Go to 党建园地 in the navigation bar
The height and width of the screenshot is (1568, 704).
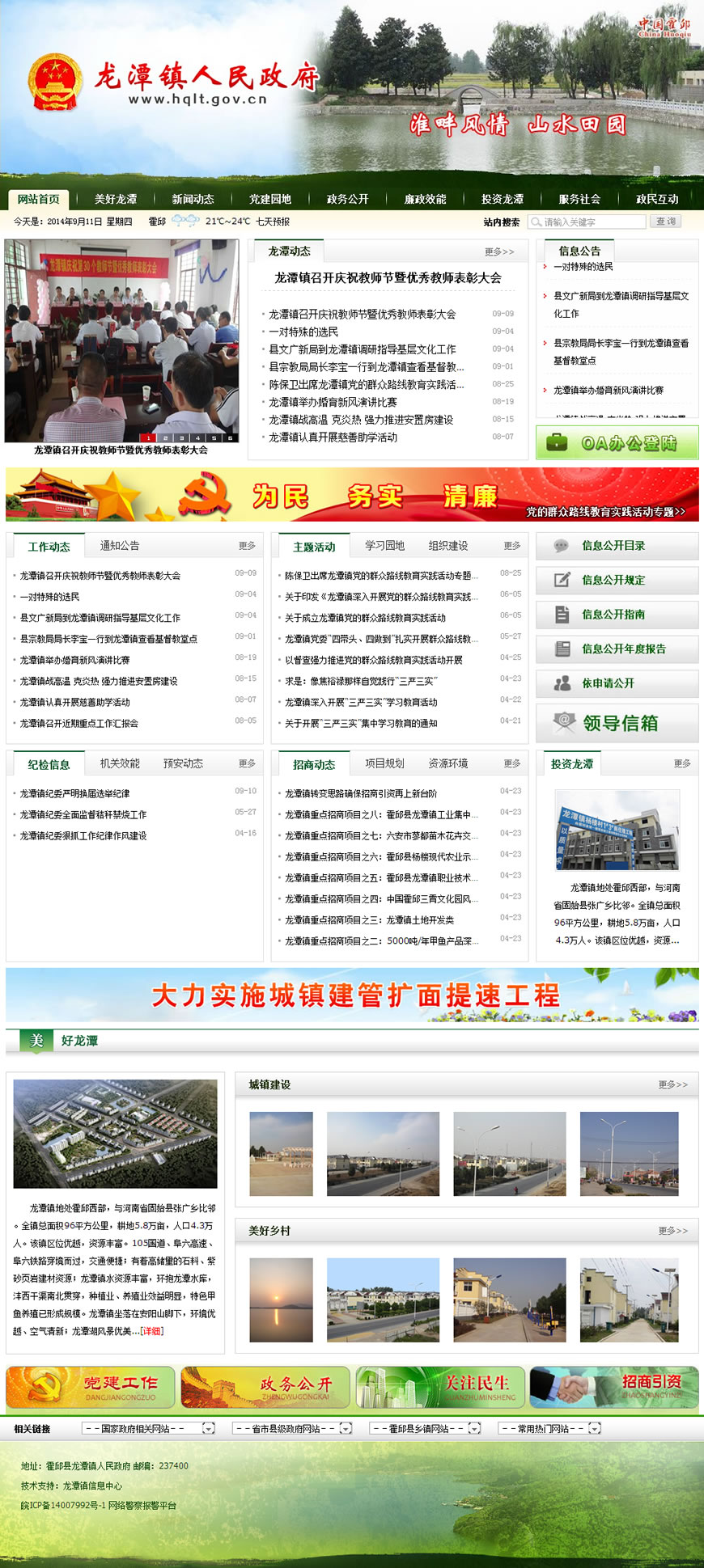coord(269,199)
